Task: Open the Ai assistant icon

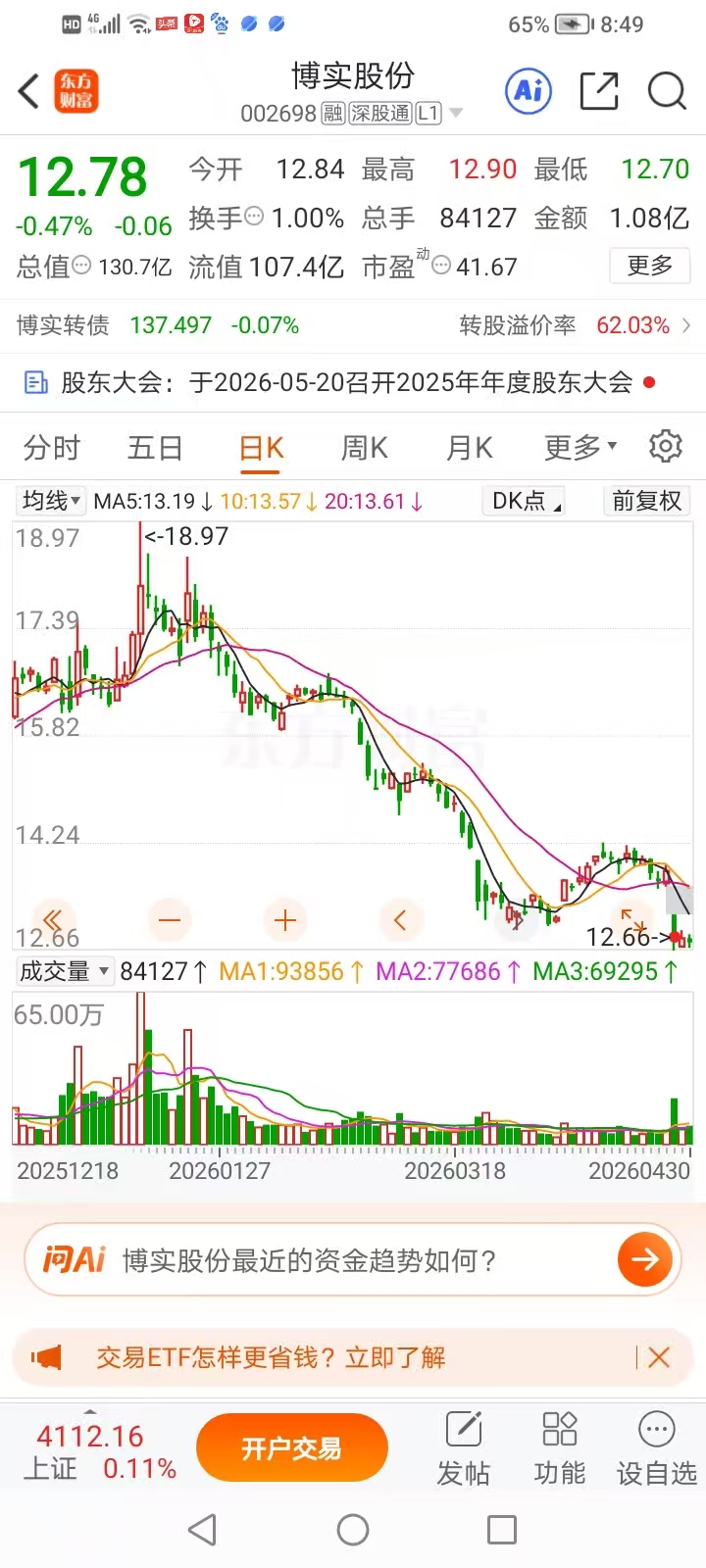Action: pos(529,91)
